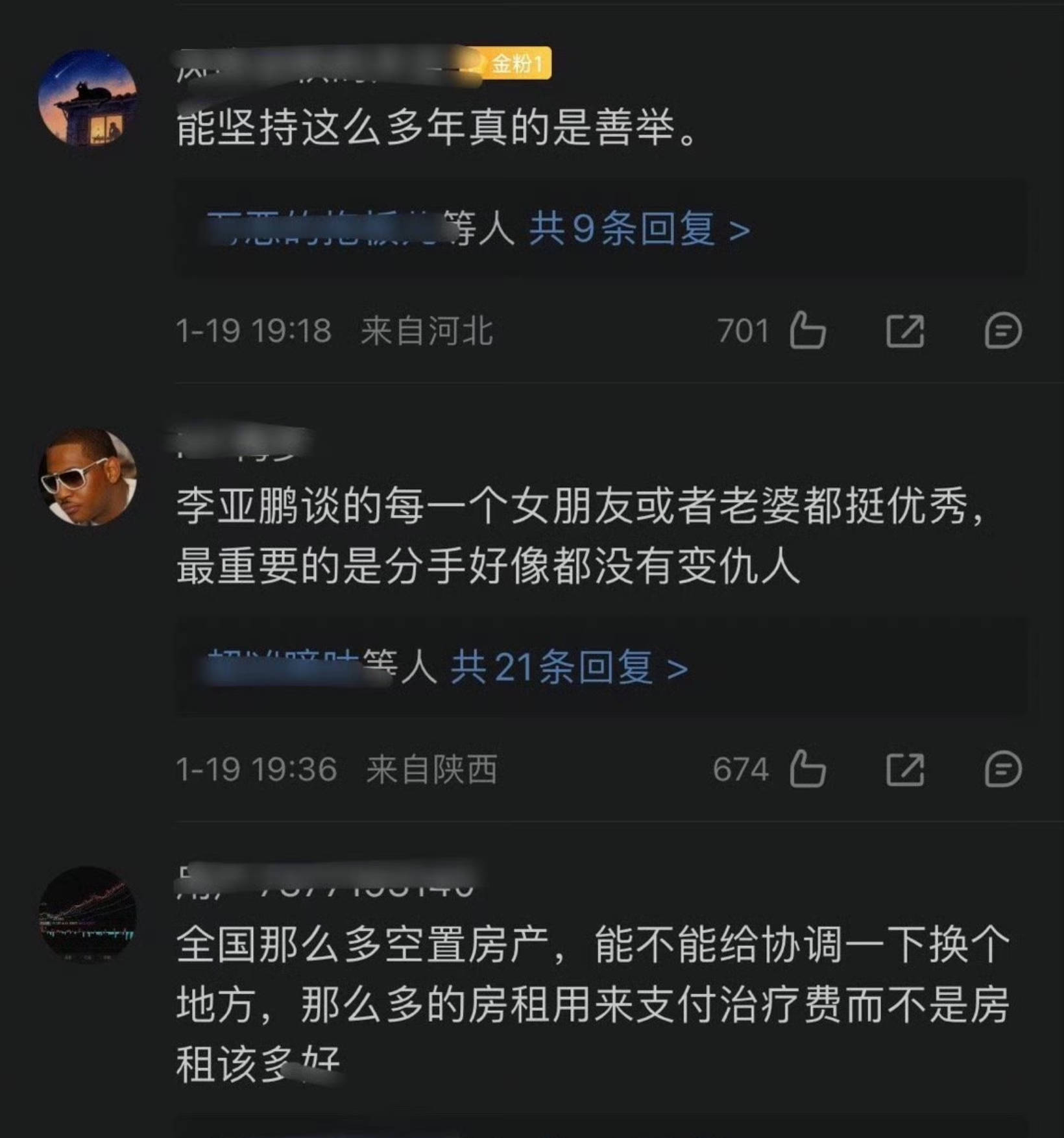Open the cat-on-rooftop avatar profile

pyautogui.click(x=88, y=99)
